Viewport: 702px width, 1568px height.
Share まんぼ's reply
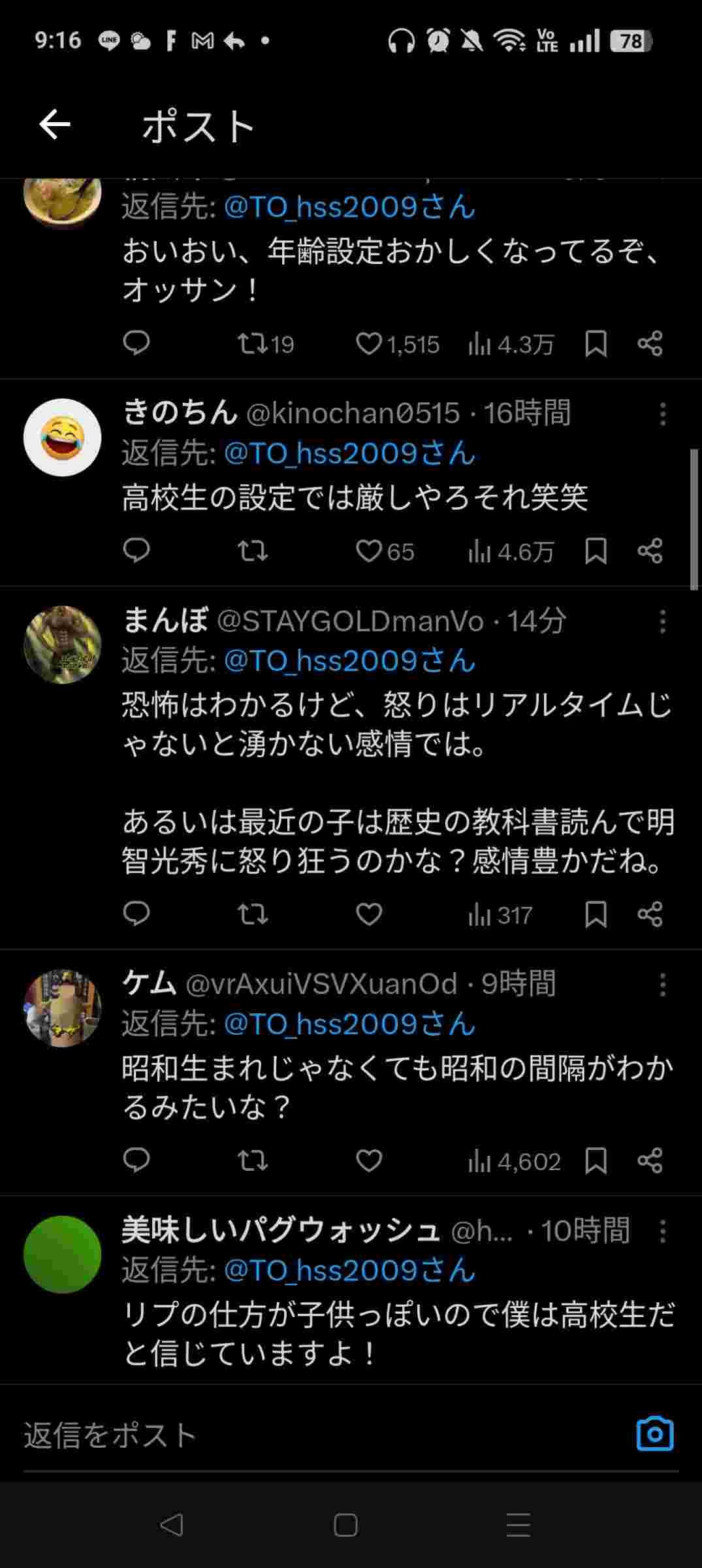pyautogui.click(x=650, y=914)
